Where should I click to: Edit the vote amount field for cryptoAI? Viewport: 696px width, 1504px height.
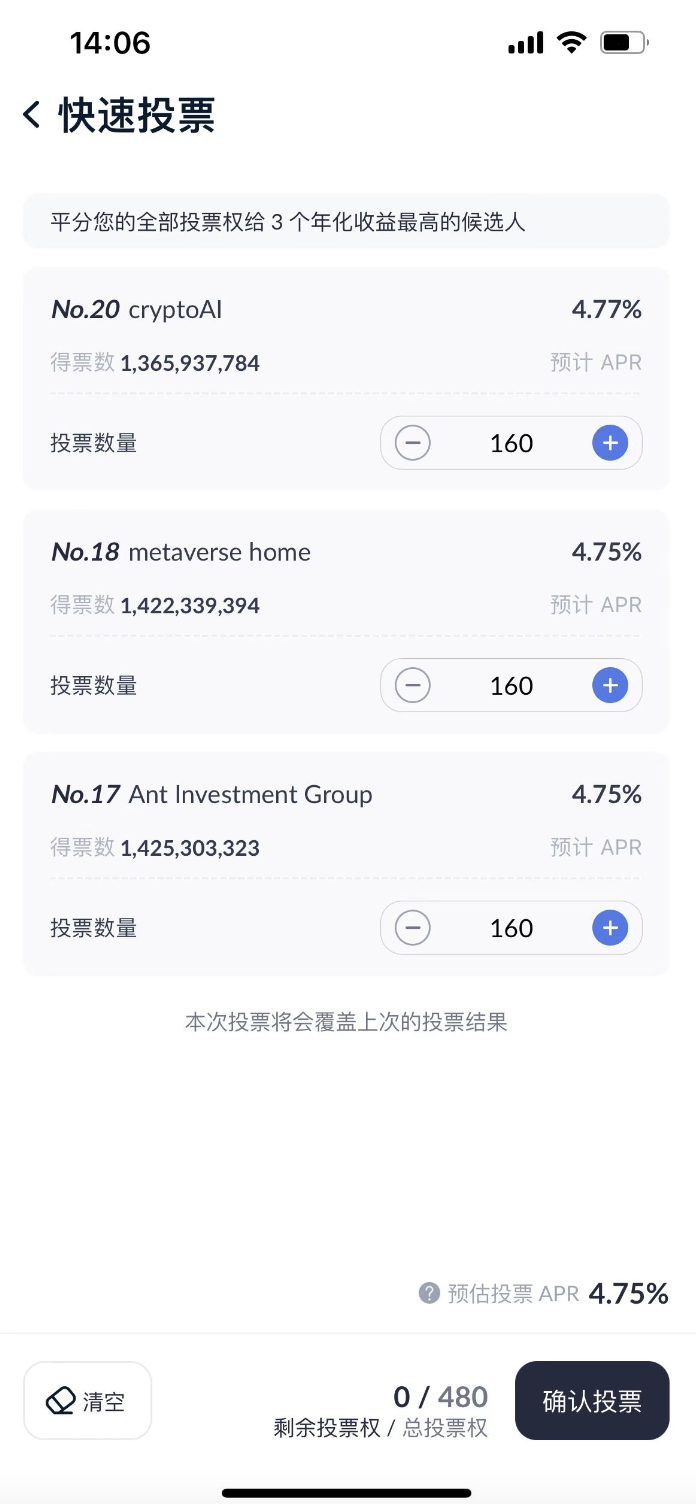pos(511,443)
